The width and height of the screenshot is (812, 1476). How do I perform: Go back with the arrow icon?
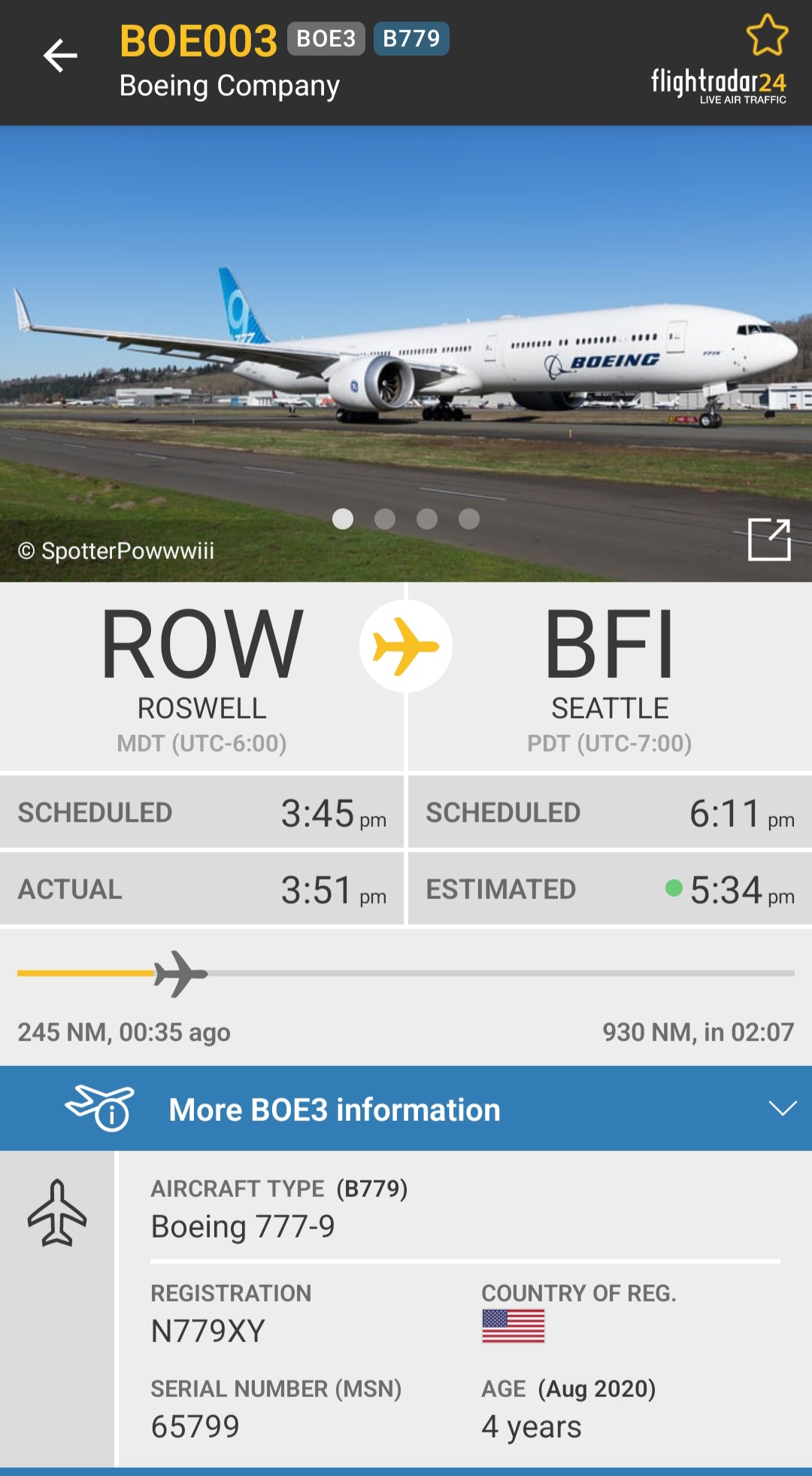click(x=60, y=56)
